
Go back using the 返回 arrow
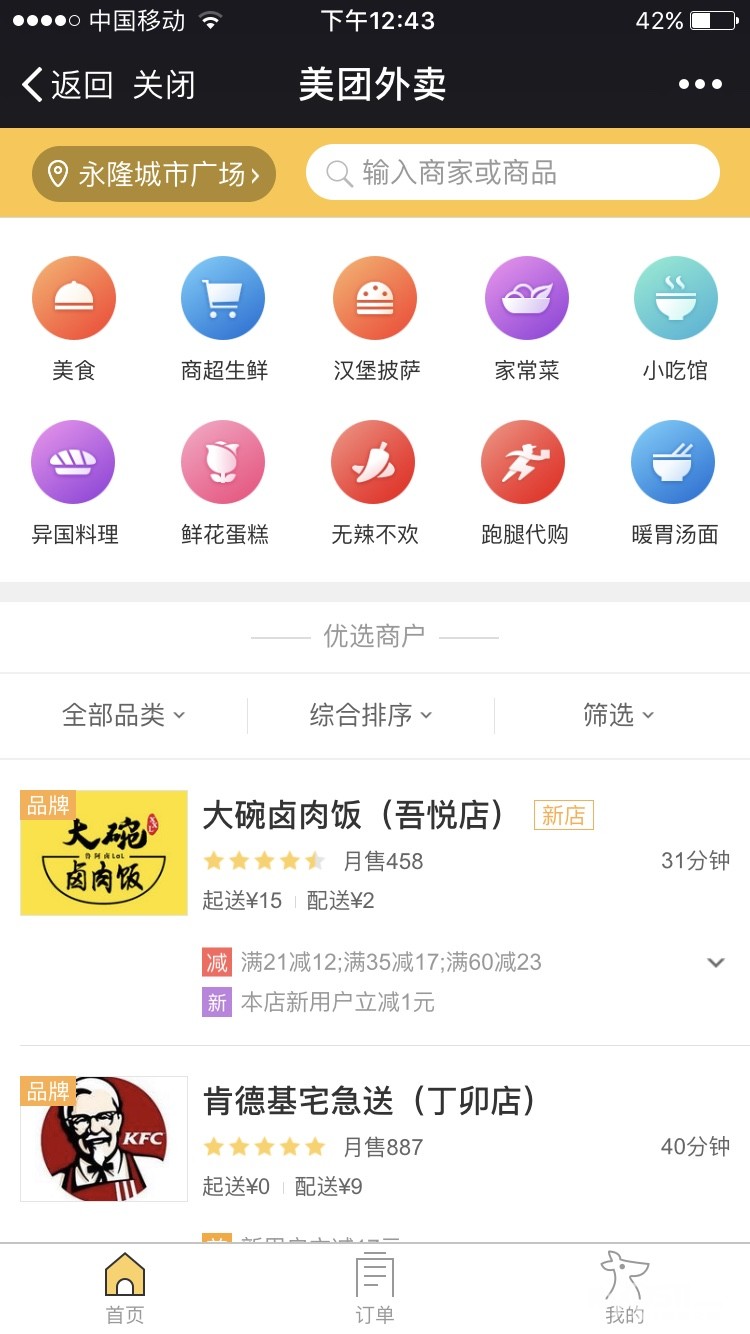coord(67,85)
